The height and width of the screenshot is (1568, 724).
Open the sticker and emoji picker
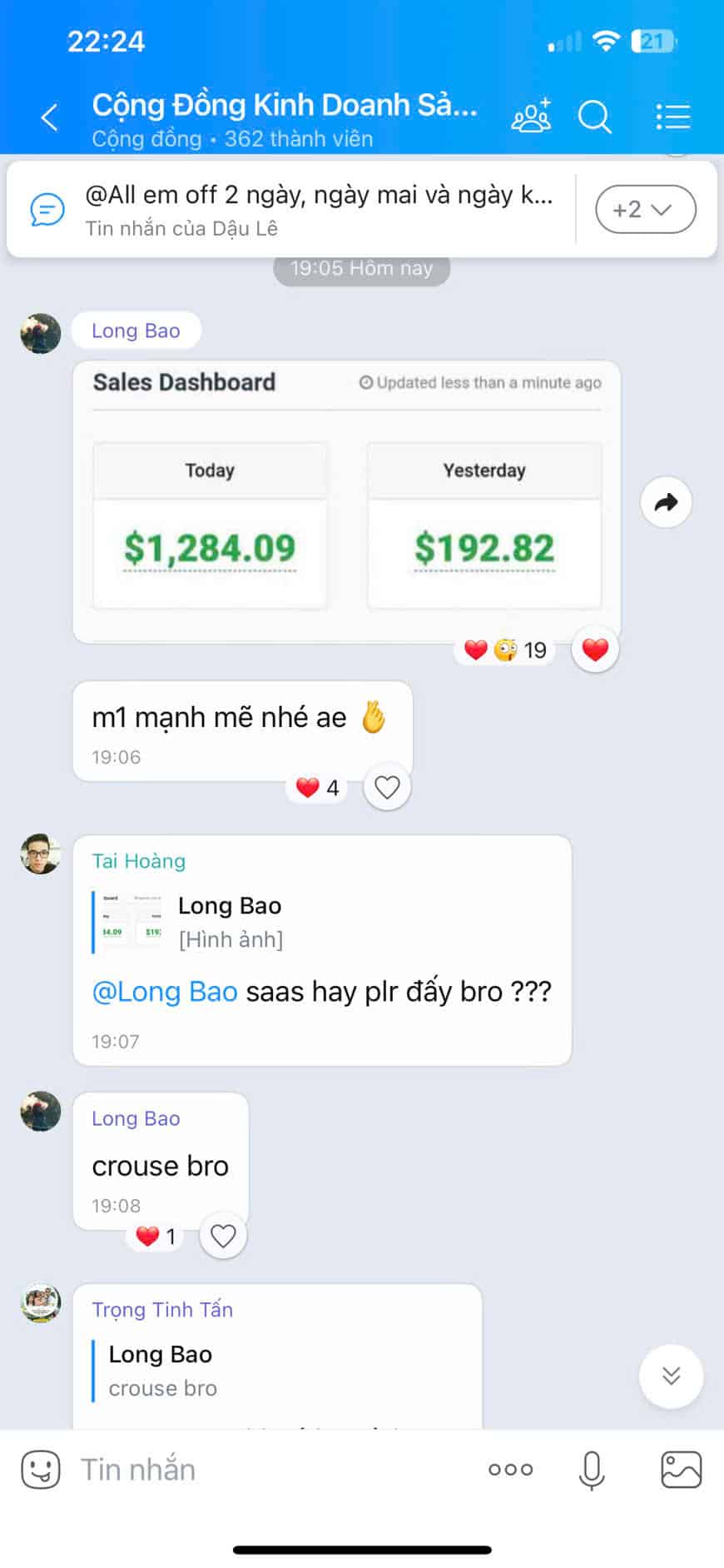pyautogui.click(x=41, y=1470)
